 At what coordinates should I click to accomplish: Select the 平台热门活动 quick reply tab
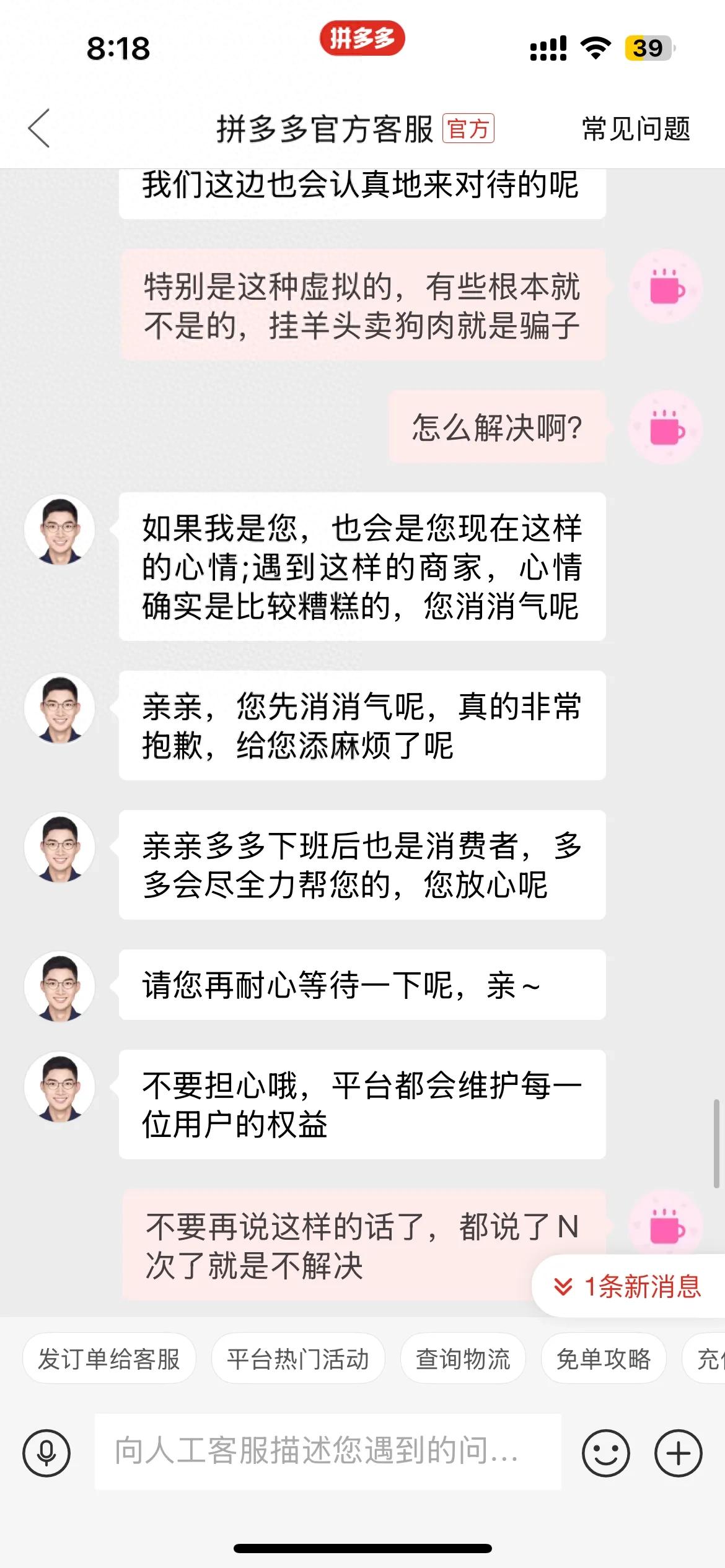point(298,1357)
